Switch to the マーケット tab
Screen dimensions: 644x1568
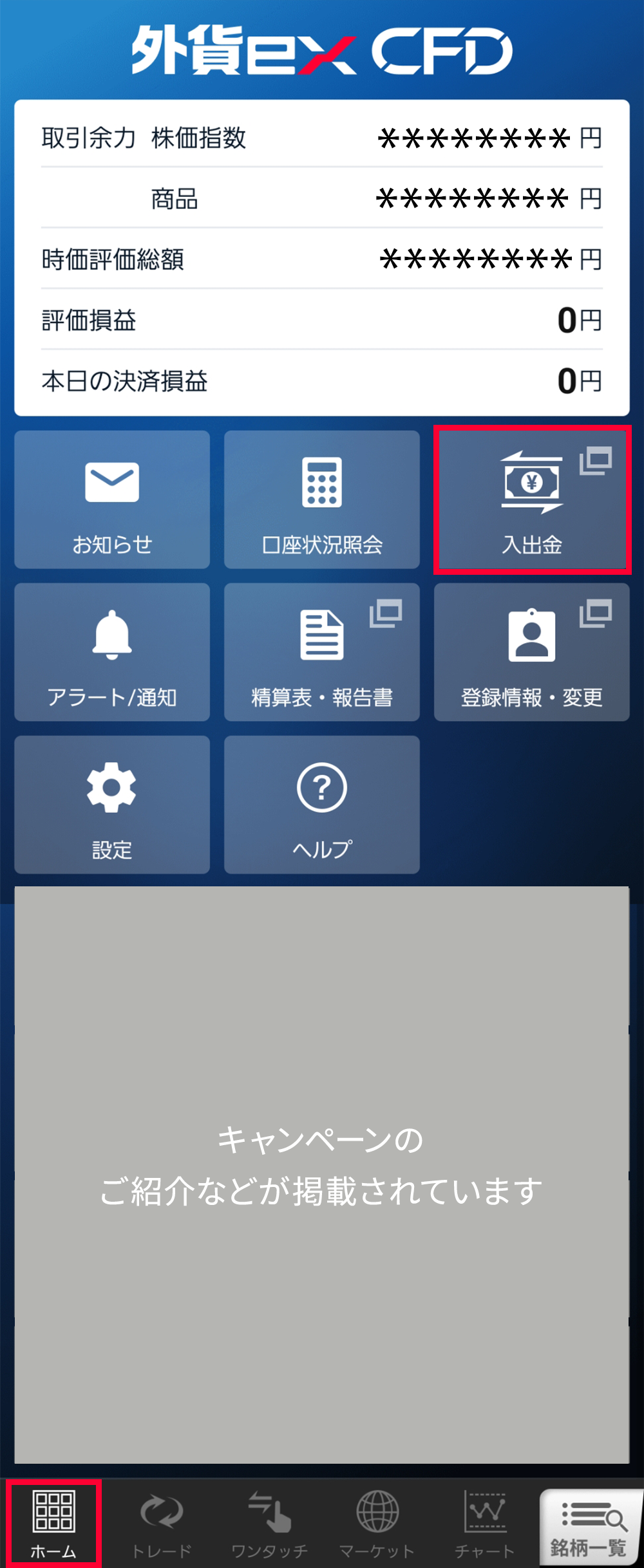pyautogui.click(x=377, y=1523)
